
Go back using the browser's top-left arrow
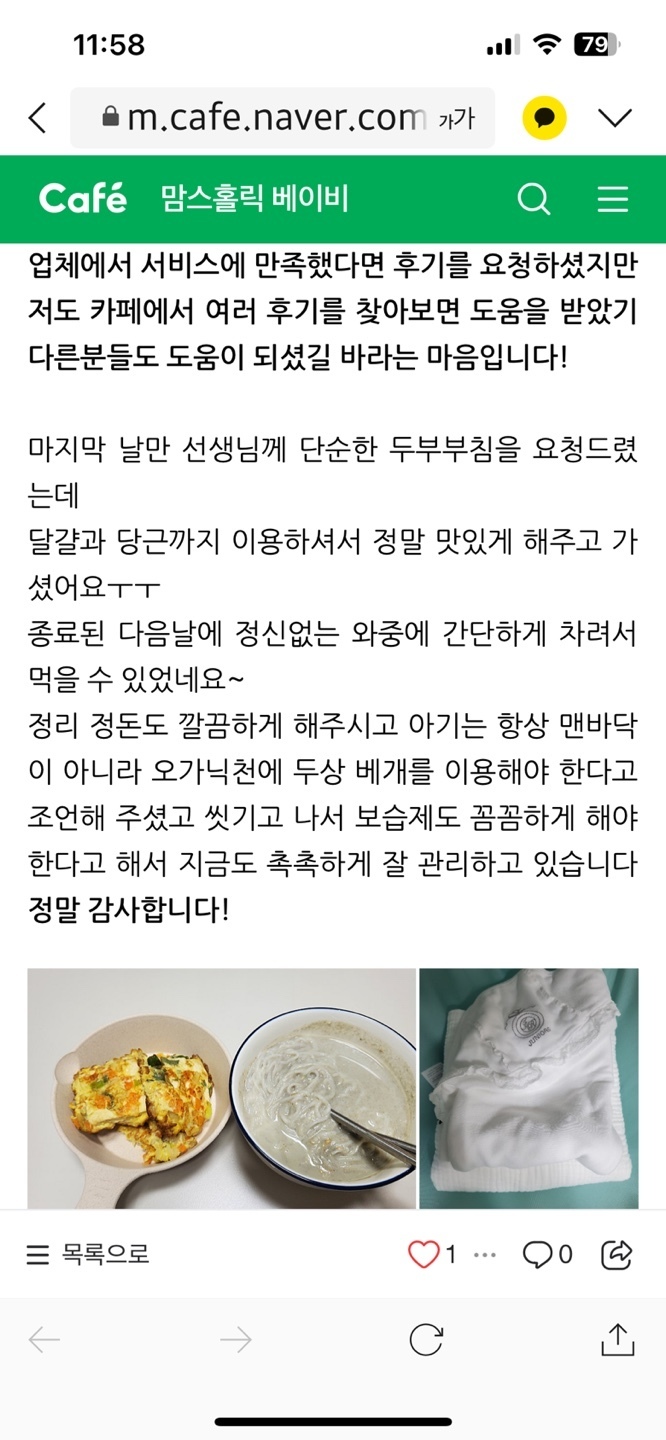(37, 118)
